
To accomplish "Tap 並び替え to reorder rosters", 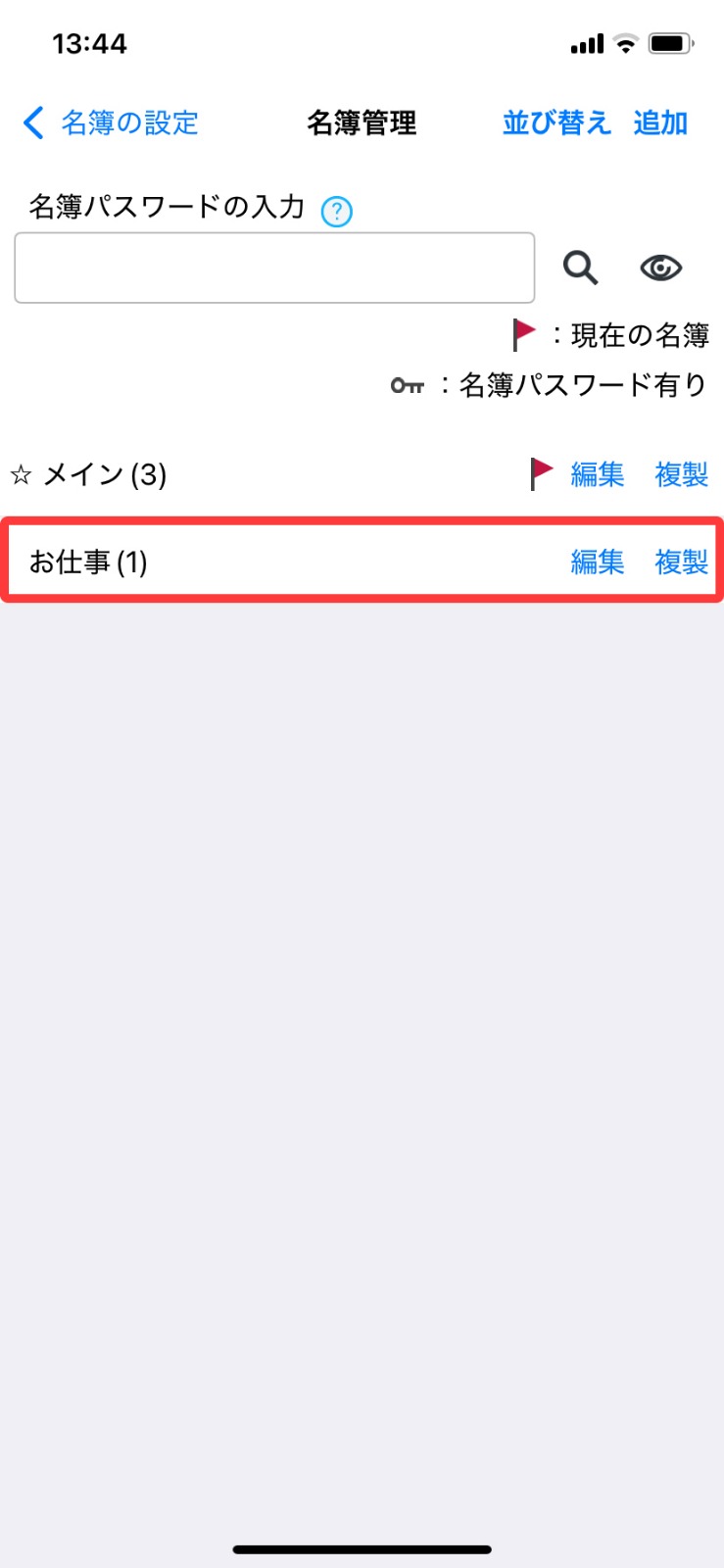I will 556,123.
